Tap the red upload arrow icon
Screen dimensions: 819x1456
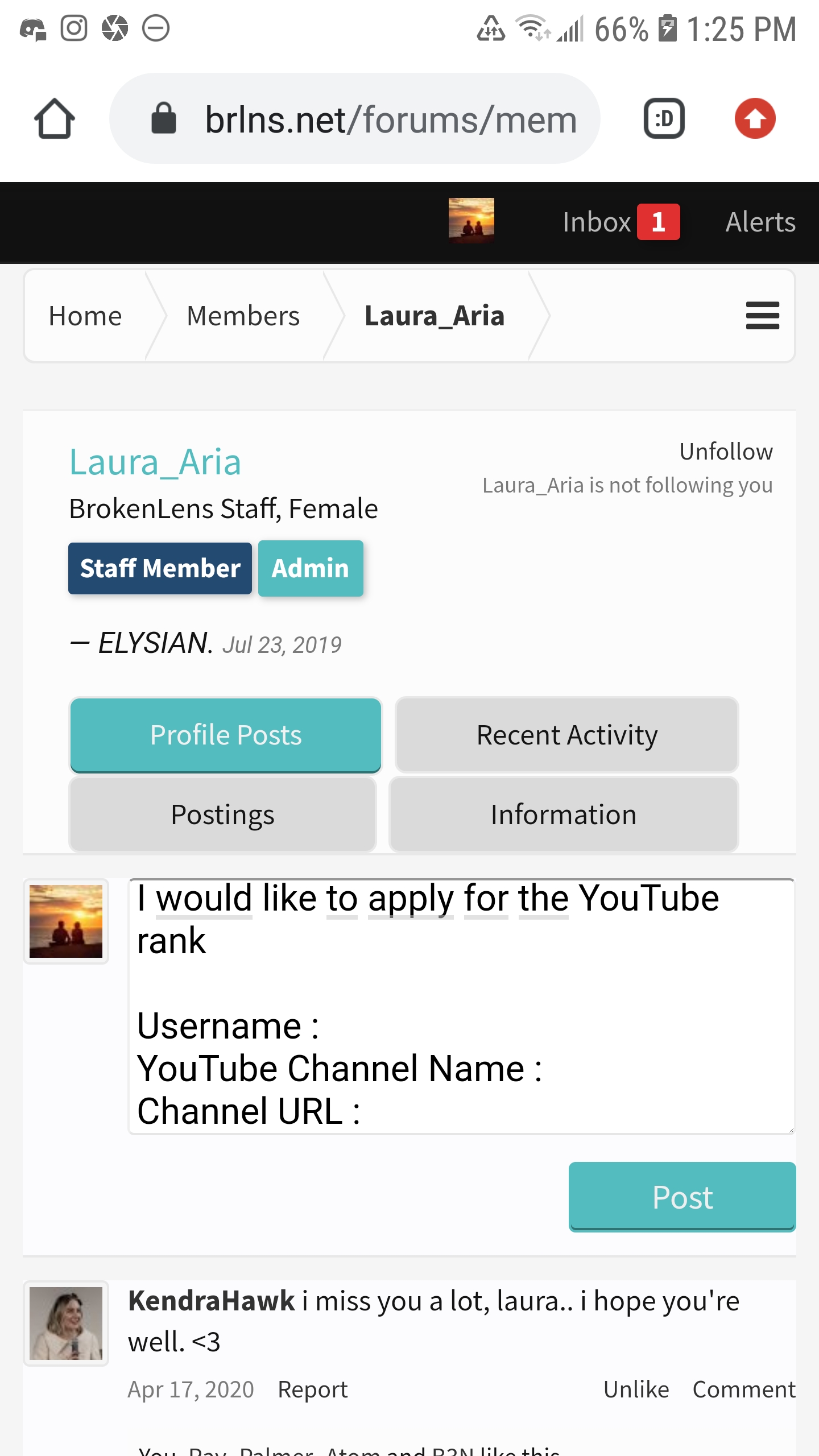coord(755,118)
